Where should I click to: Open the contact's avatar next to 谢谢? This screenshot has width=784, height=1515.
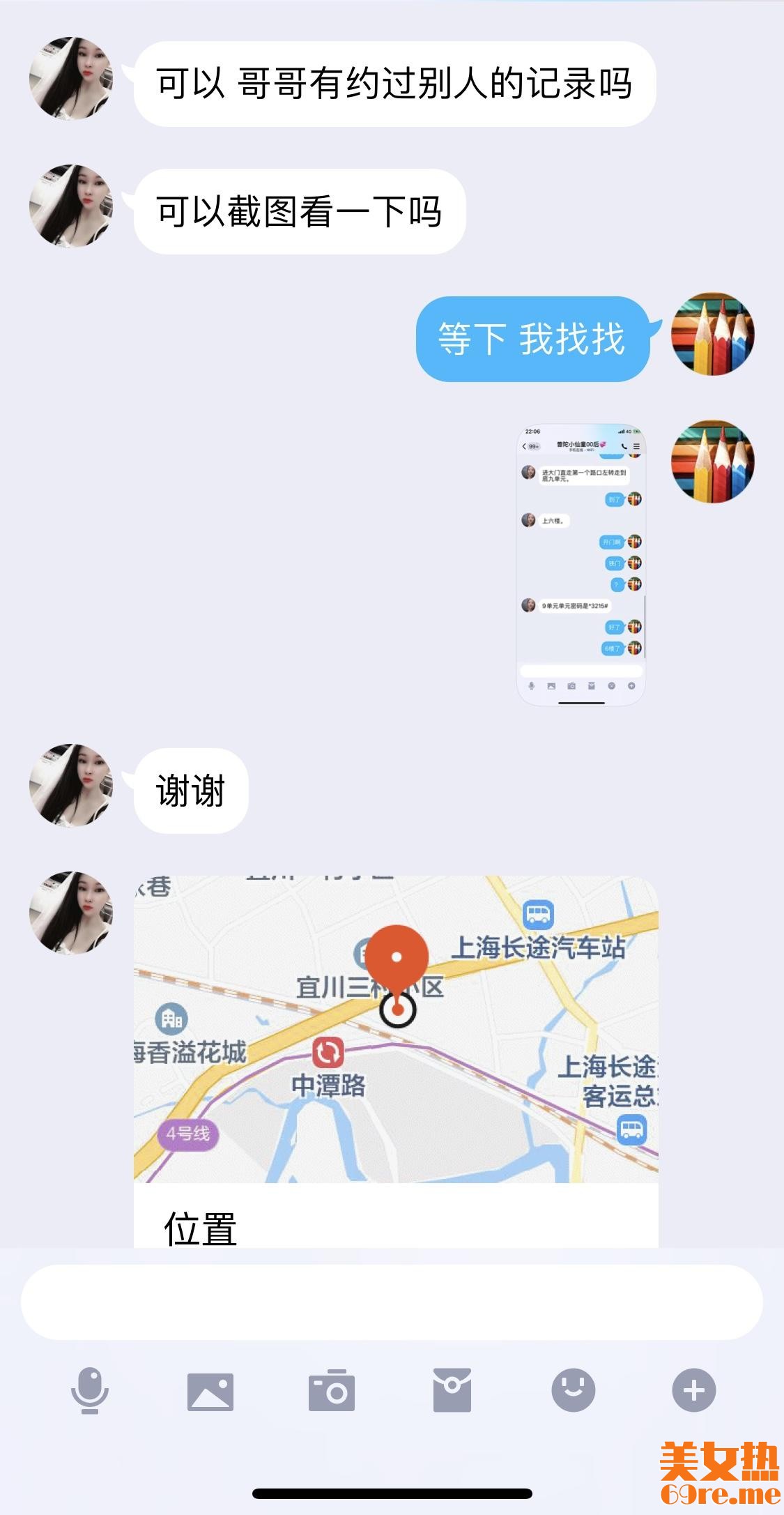click(x=71, y=785)
